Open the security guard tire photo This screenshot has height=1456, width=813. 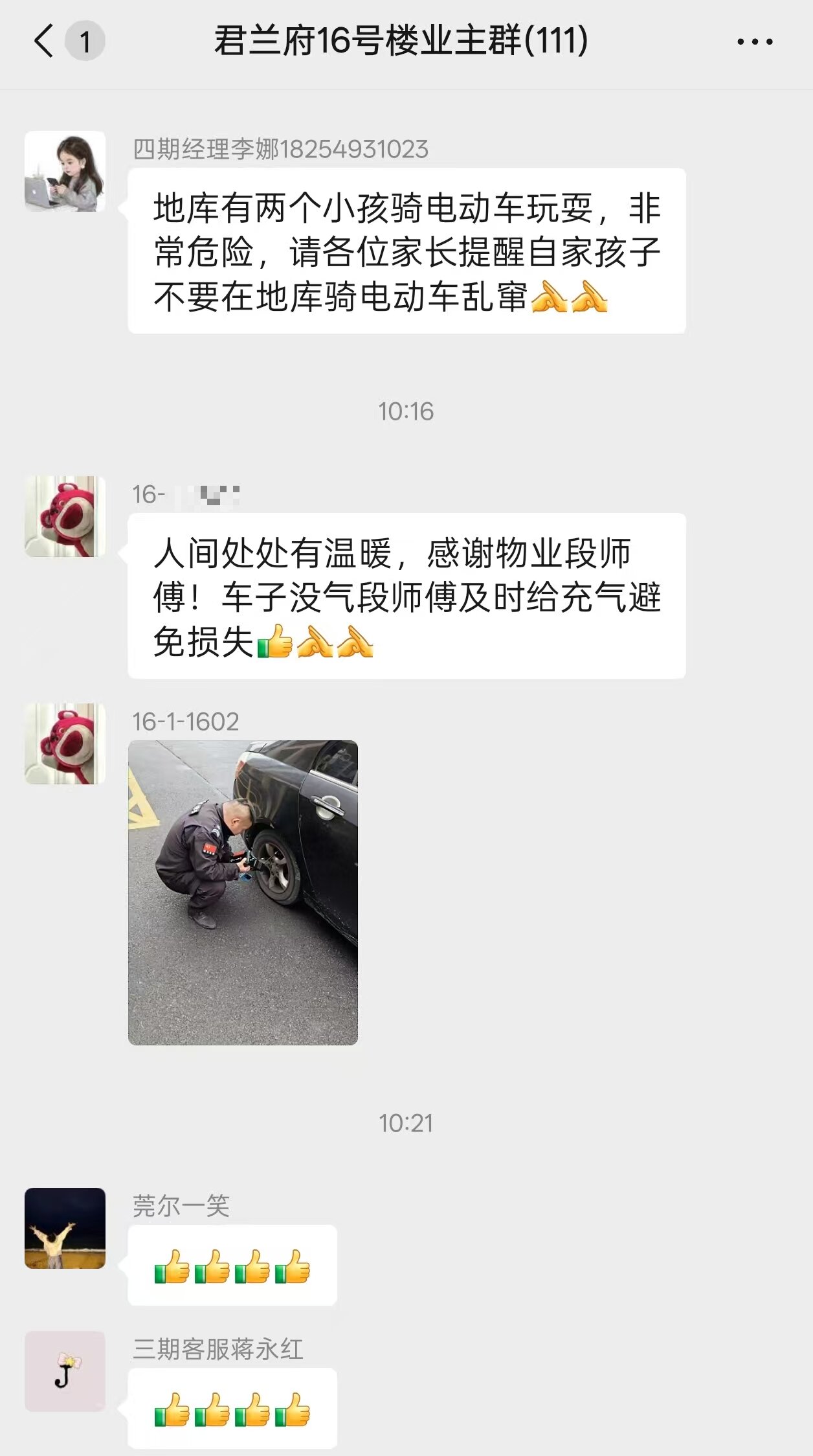pos(243,892)
